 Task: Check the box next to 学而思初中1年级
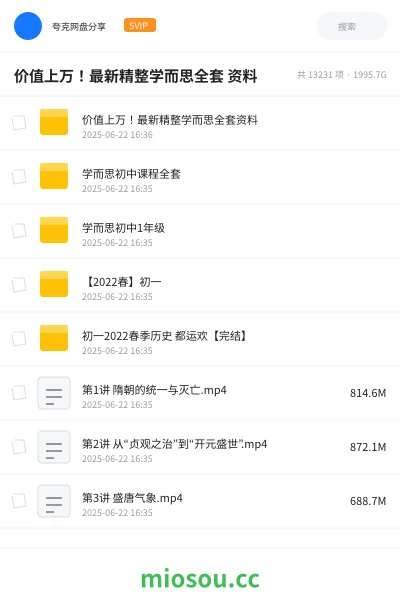[19, 230]
